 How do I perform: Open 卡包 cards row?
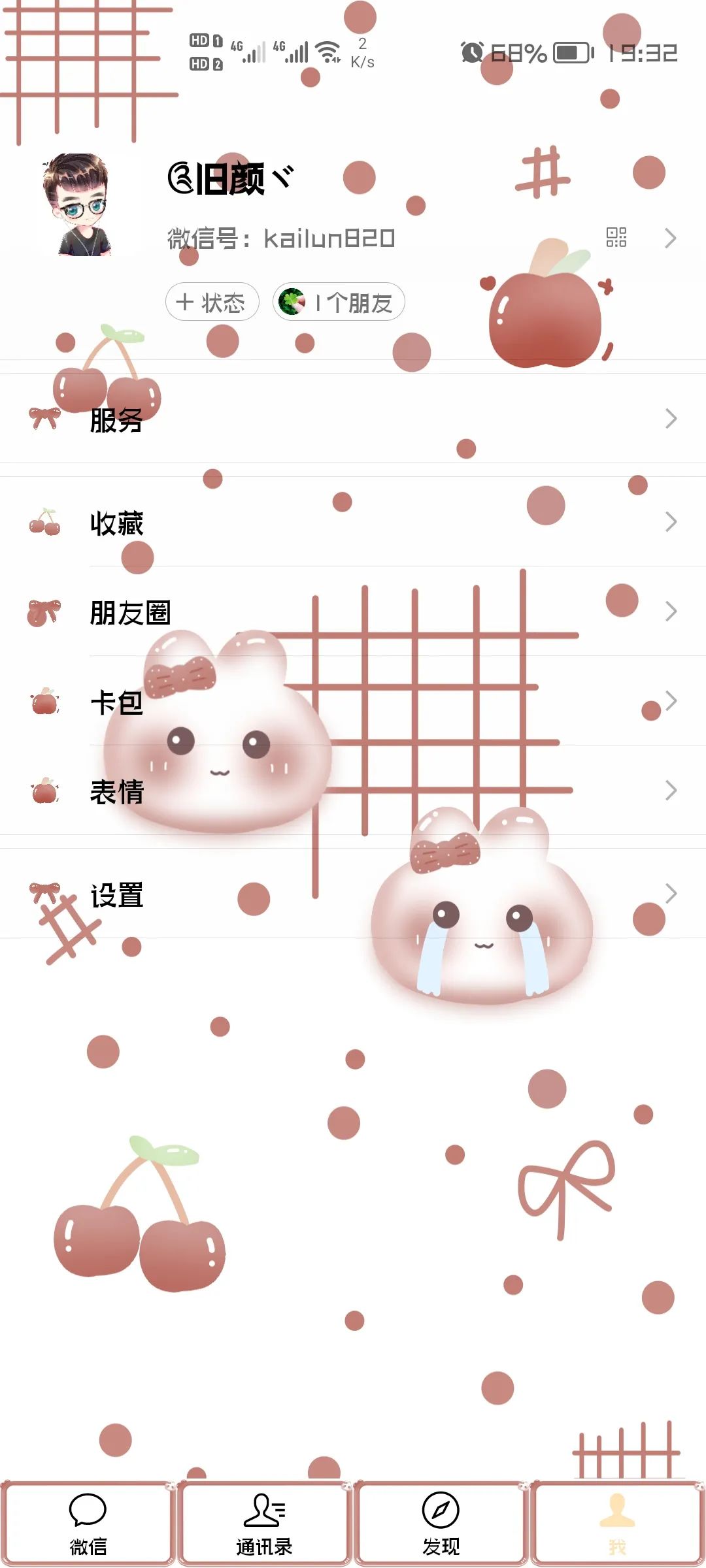(x=353, y=701)
